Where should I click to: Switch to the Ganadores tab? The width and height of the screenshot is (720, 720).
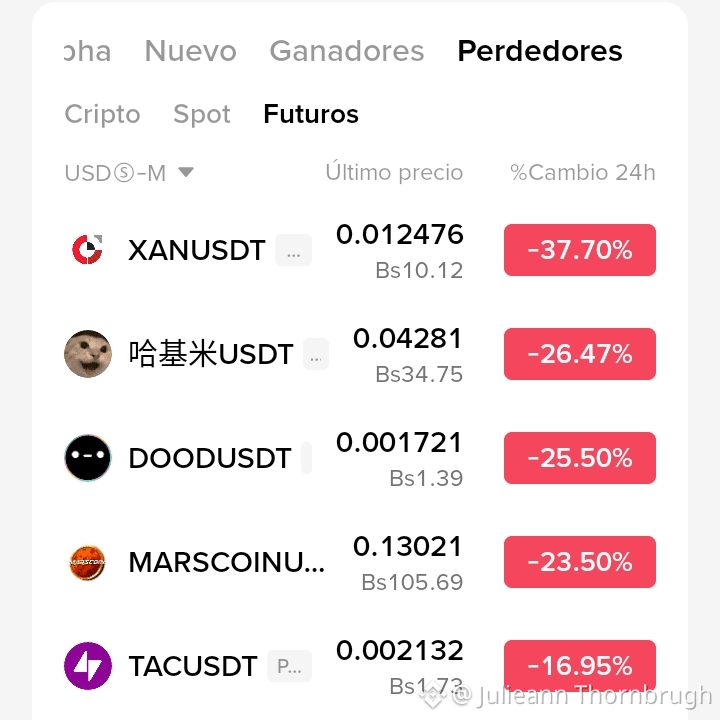point(347,51)
